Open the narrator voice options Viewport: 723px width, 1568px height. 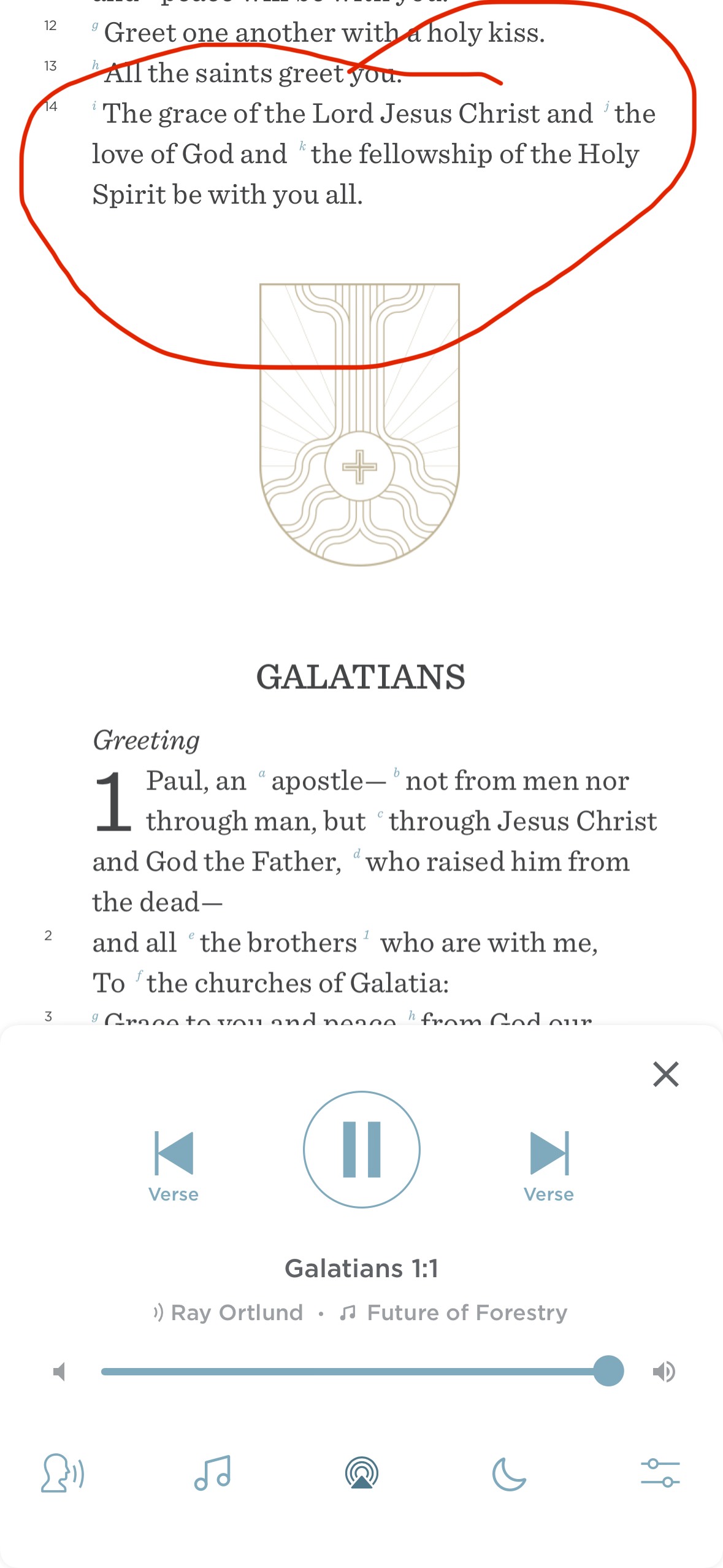click(63, 1472)
